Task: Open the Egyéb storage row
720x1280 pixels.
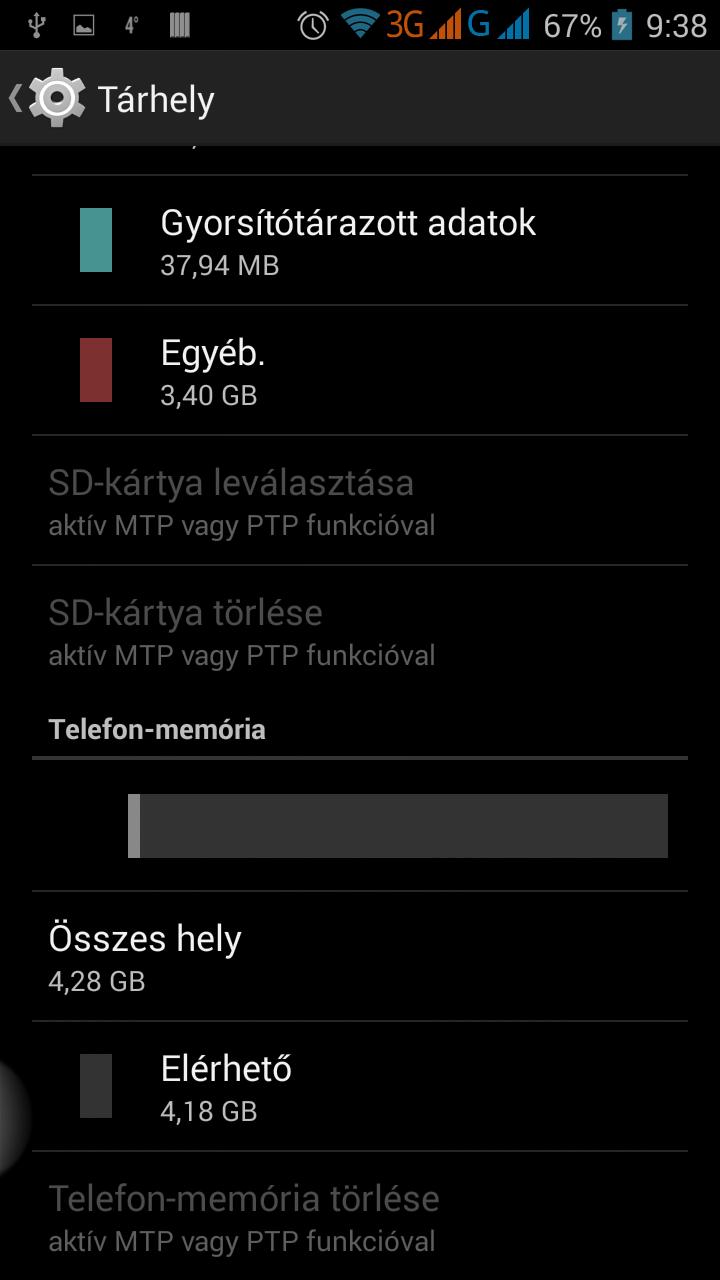Action: pyautogui.click(x=360, y=370)
